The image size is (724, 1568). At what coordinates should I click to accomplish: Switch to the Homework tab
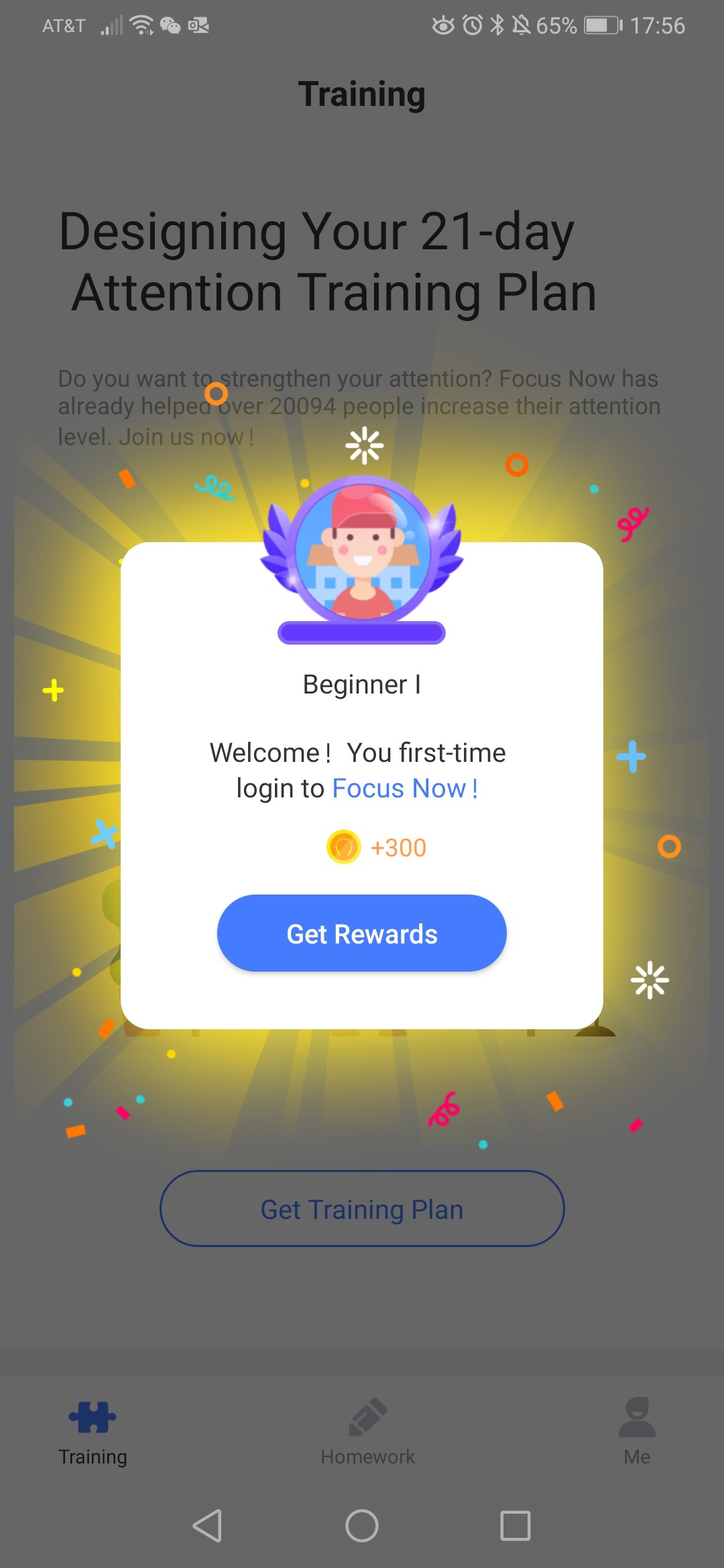367,1431
